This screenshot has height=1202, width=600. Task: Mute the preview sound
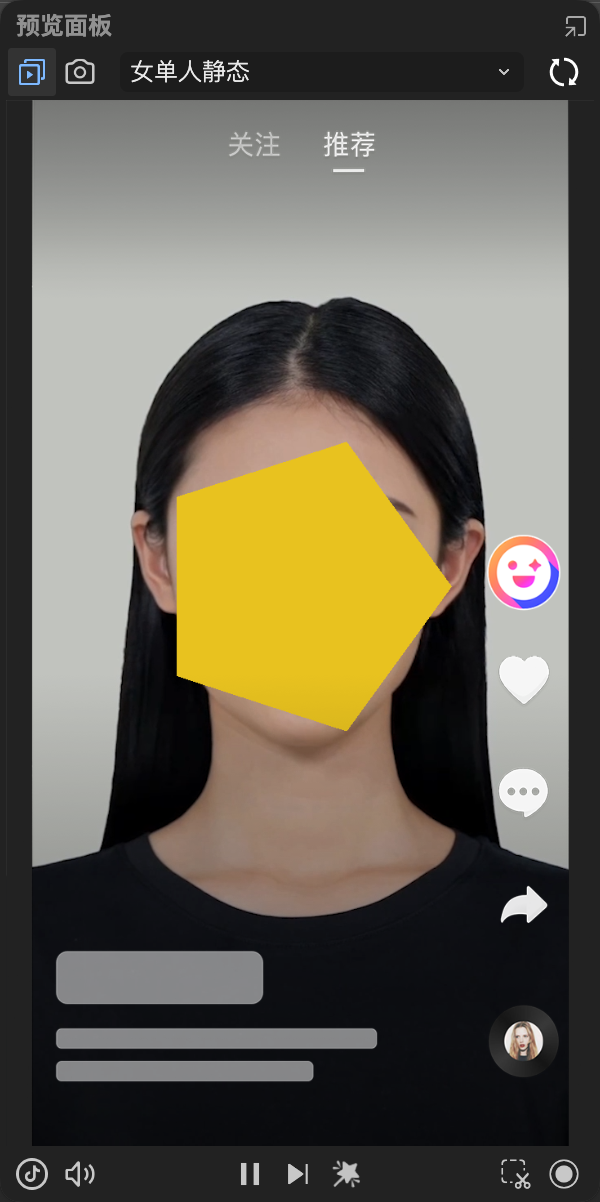tap(80, 1173)
